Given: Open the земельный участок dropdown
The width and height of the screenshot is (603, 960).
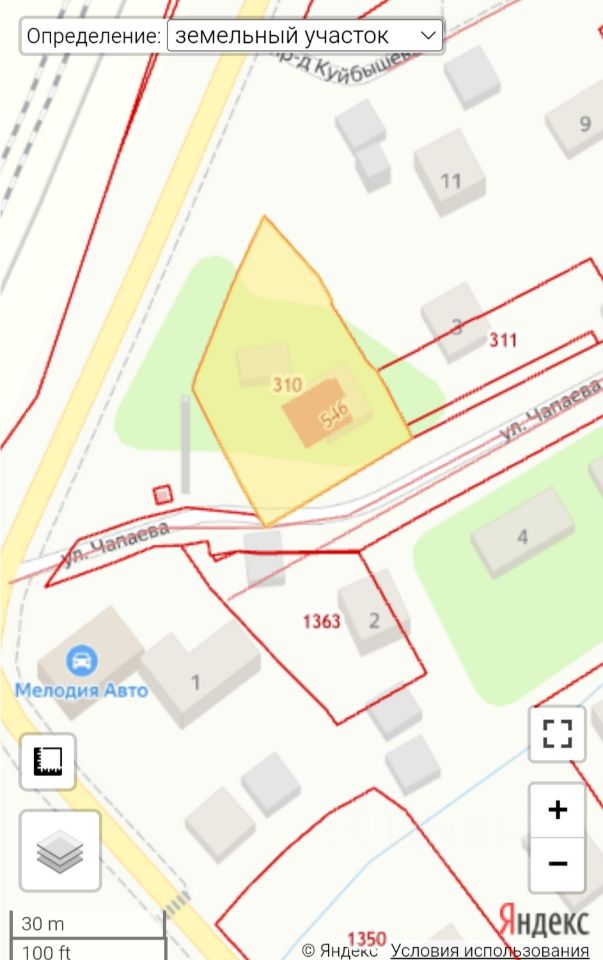Looking at the screenshot, I should 305,36.
